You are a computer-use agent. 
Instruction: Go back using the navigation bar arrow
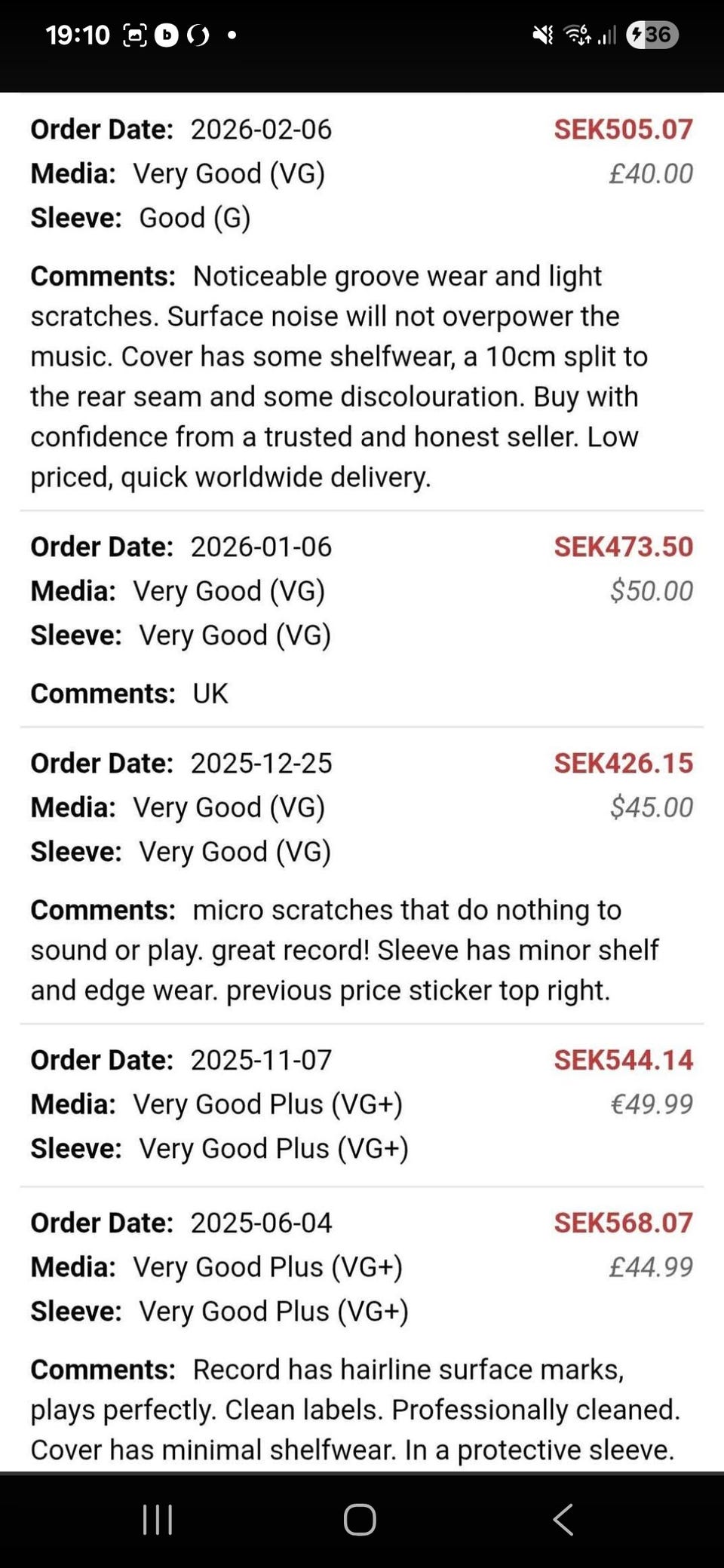click(563, 1519)
